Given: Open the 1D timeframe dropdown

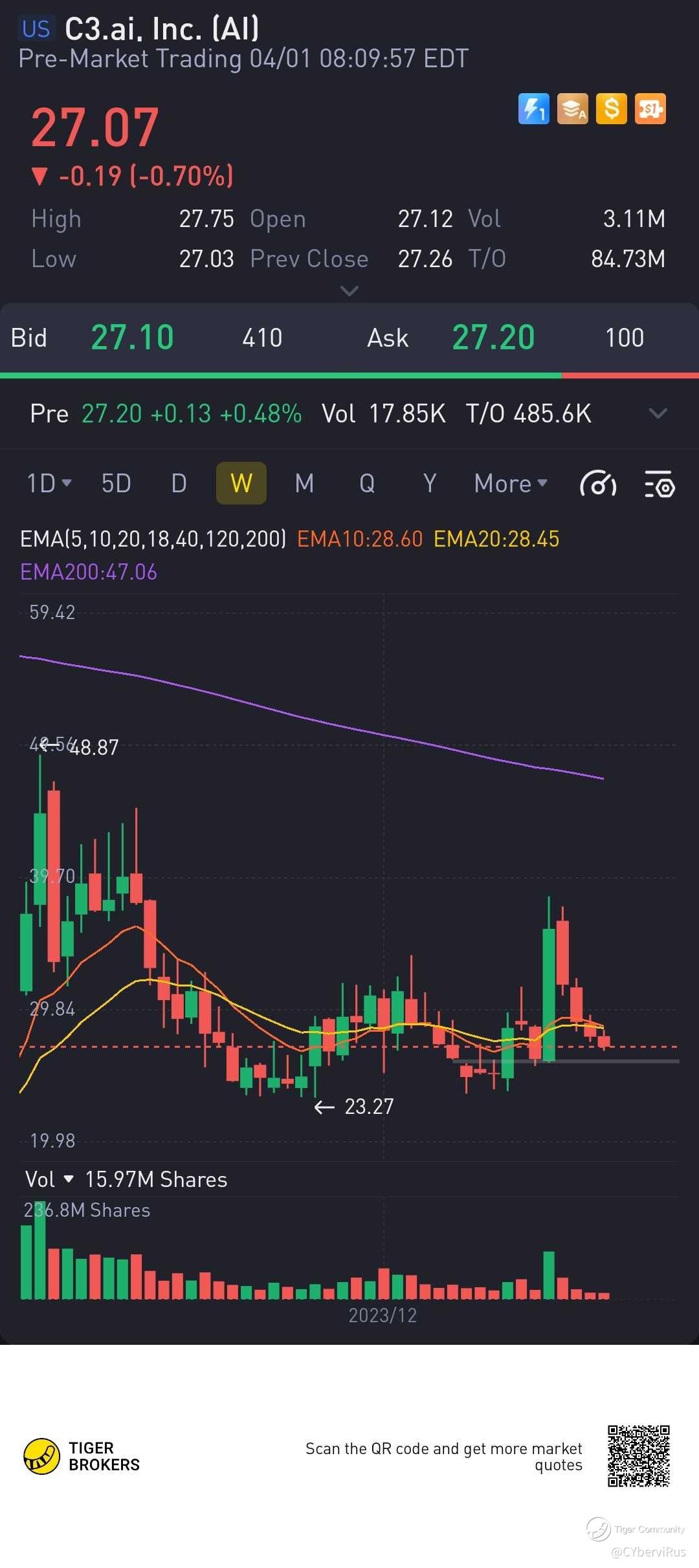Looking at the screenshot, I should (49, 483).
